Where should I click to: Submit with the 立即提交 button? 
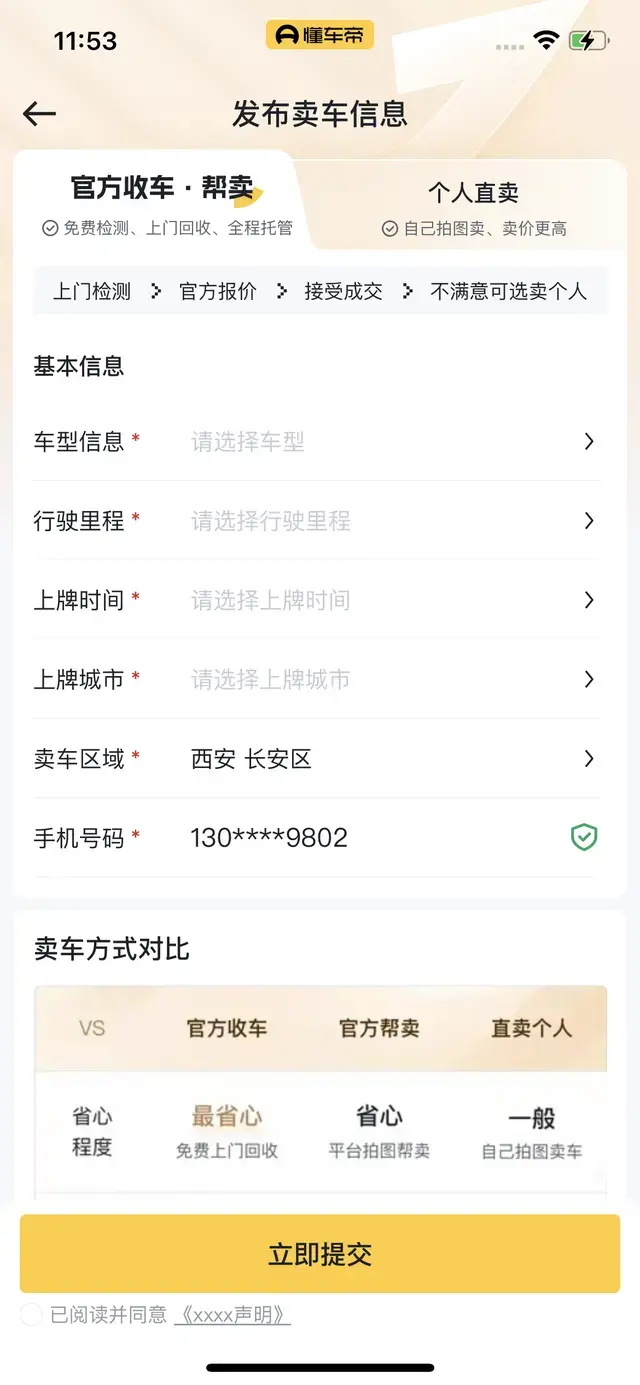click(320, 1254)
